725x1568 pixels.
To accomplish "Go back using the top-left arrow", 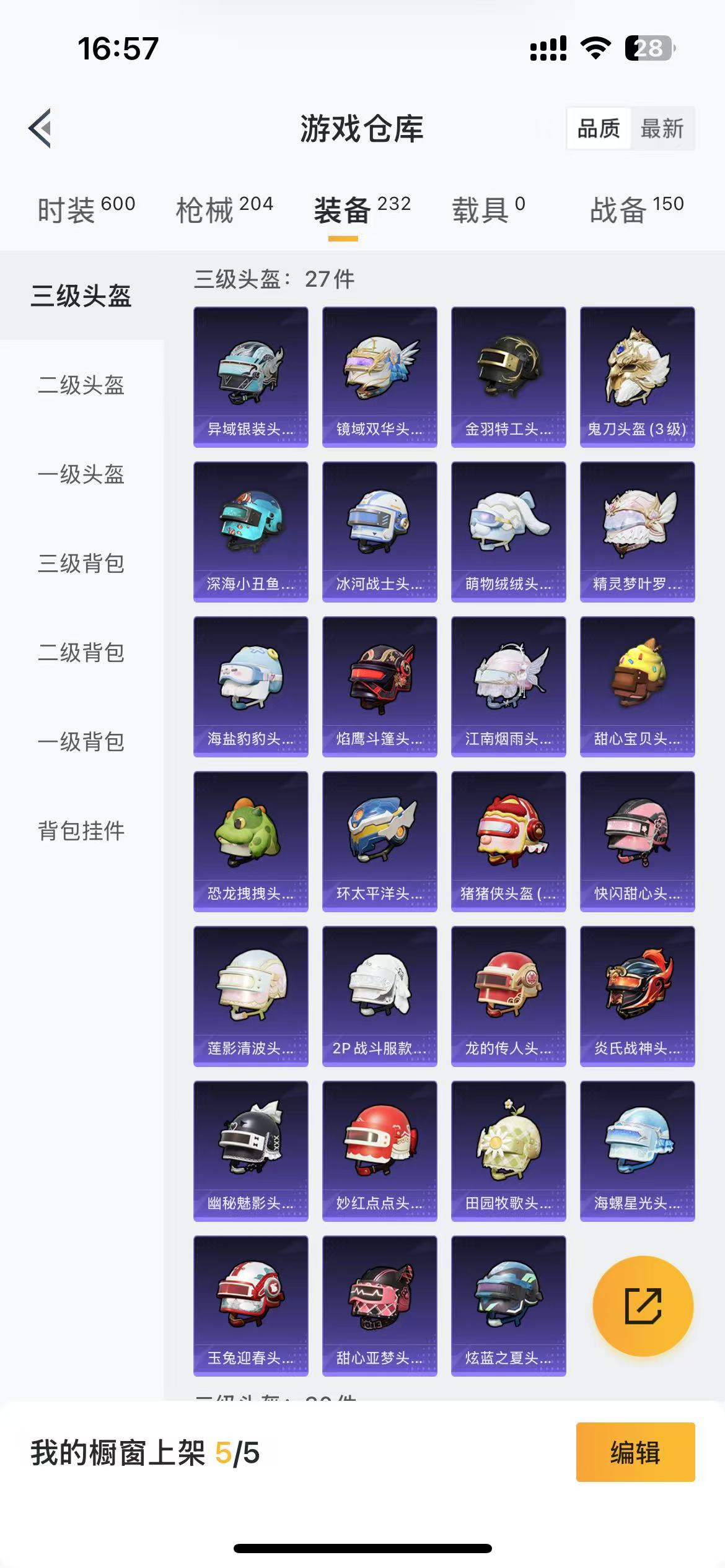I will pos(41,129).
